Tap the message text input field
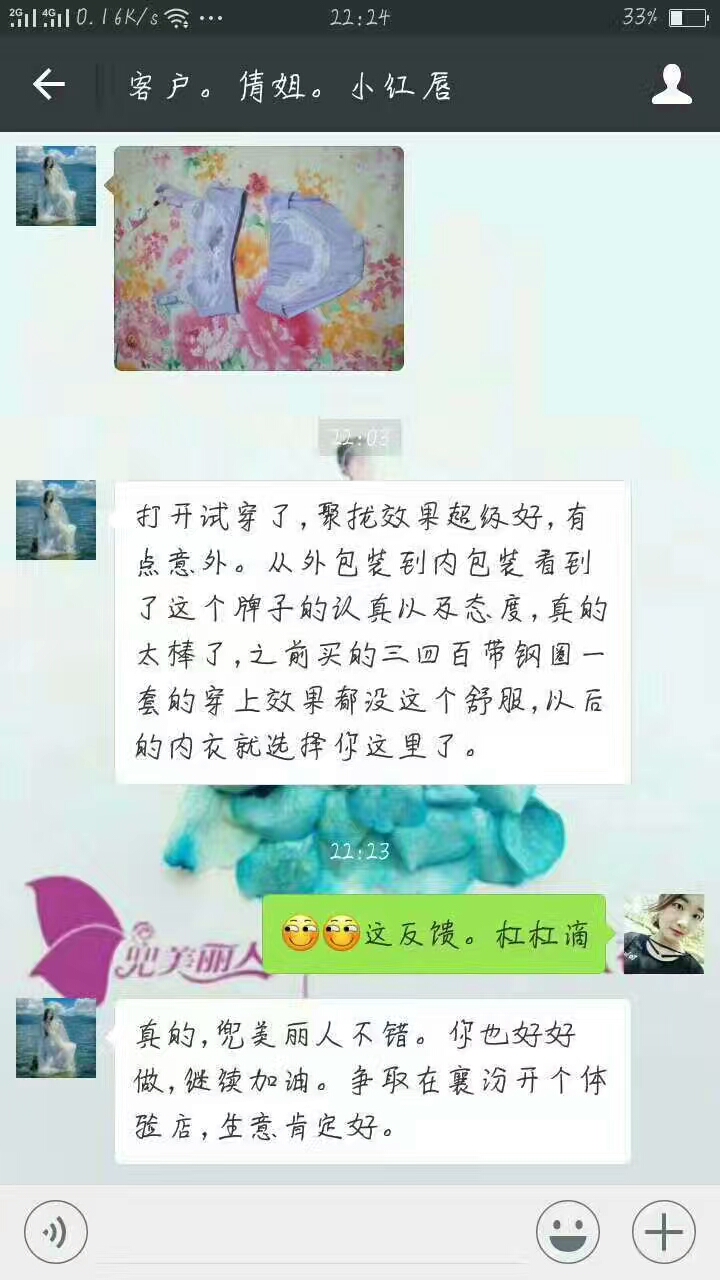 pos(310,1231)
